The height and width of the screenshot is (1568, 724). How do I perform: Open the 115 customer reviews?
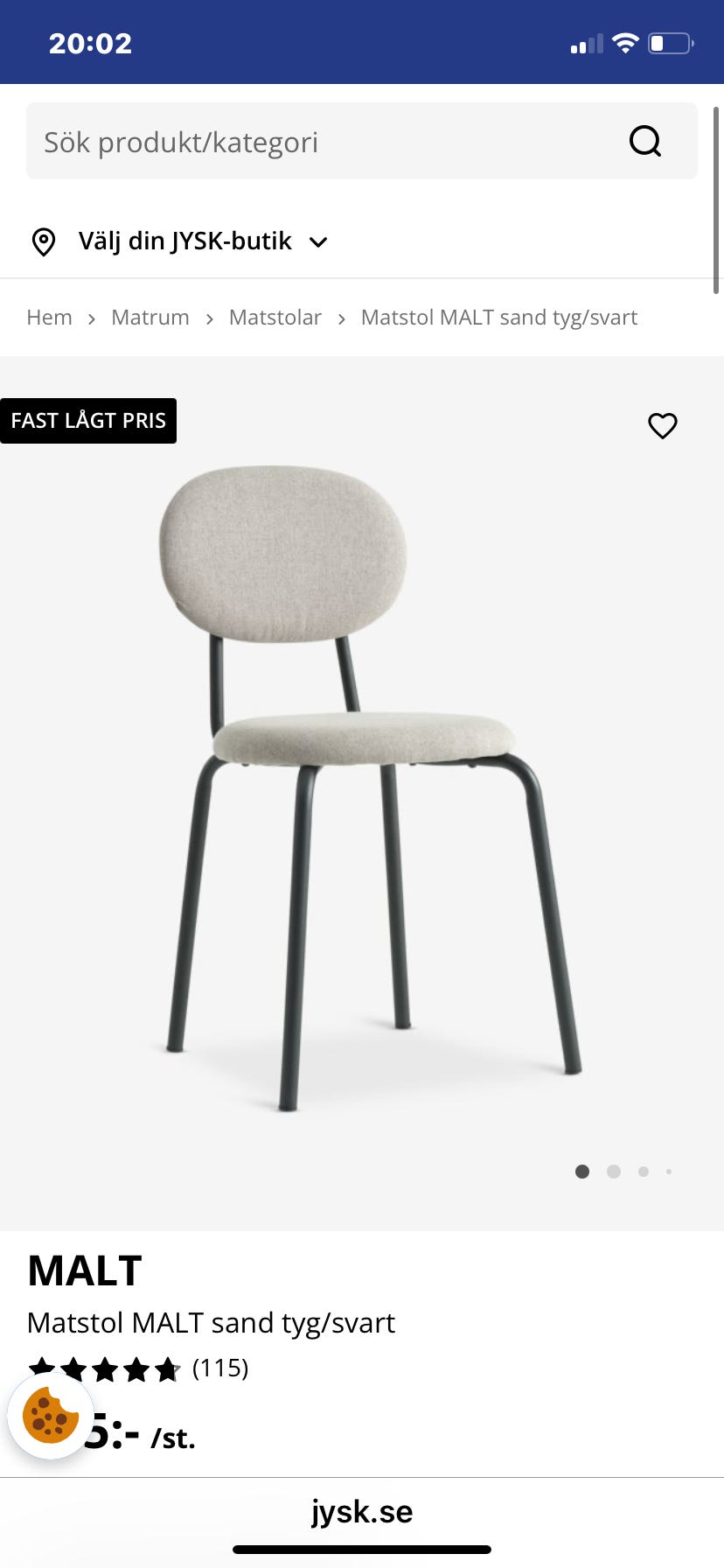pyautogui.click(x=219, y=1368)
